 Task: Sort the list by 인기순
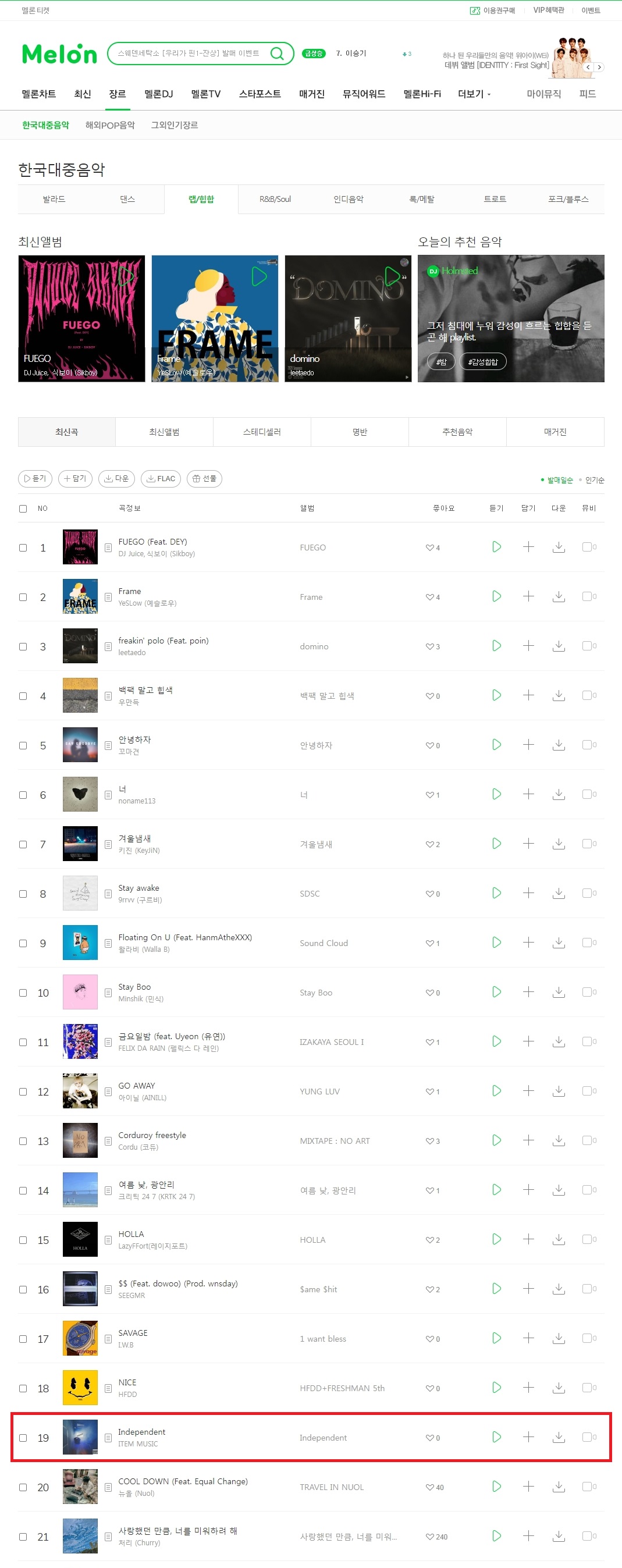pyautogui.click(x=594, y=480)
